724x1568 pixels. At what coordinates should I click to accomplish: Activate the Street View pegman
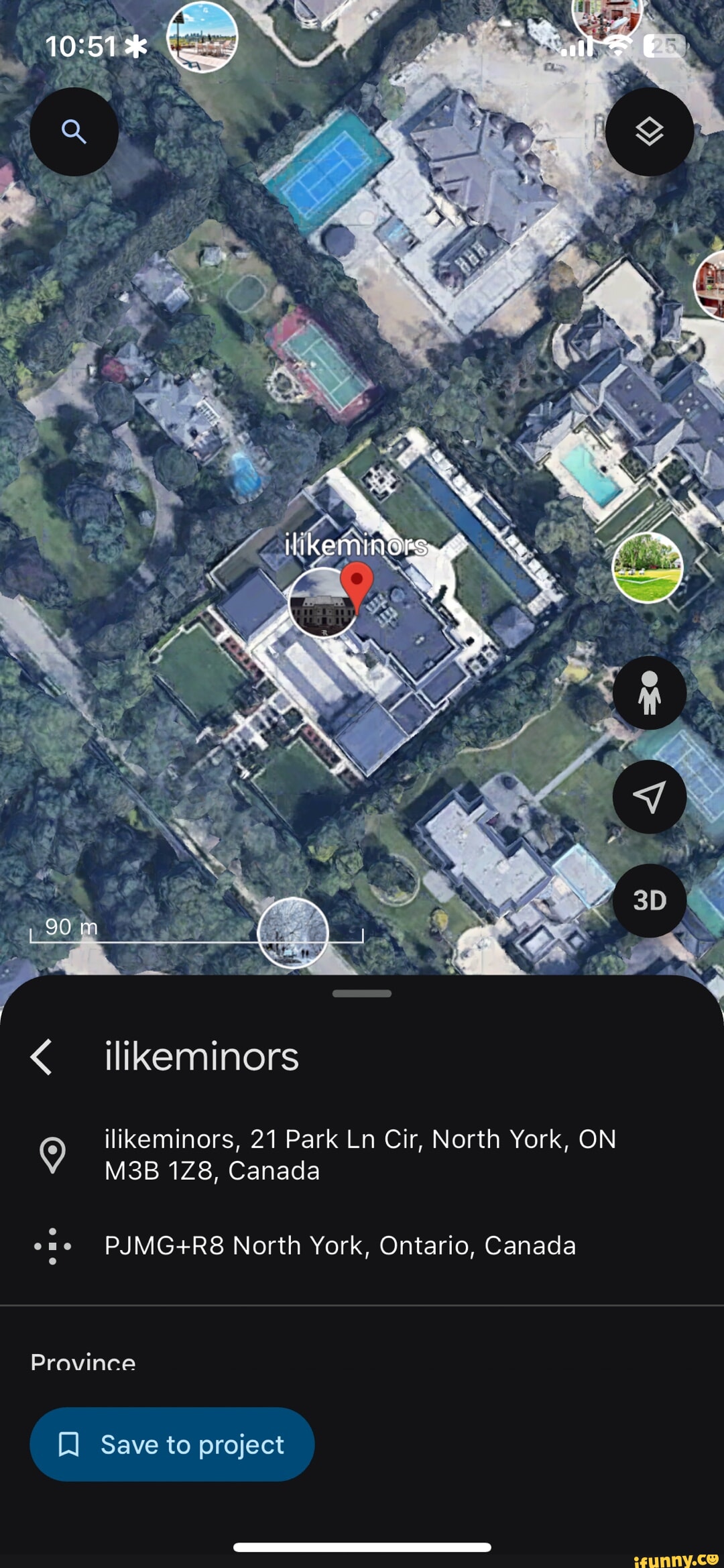tap(650, 693)
